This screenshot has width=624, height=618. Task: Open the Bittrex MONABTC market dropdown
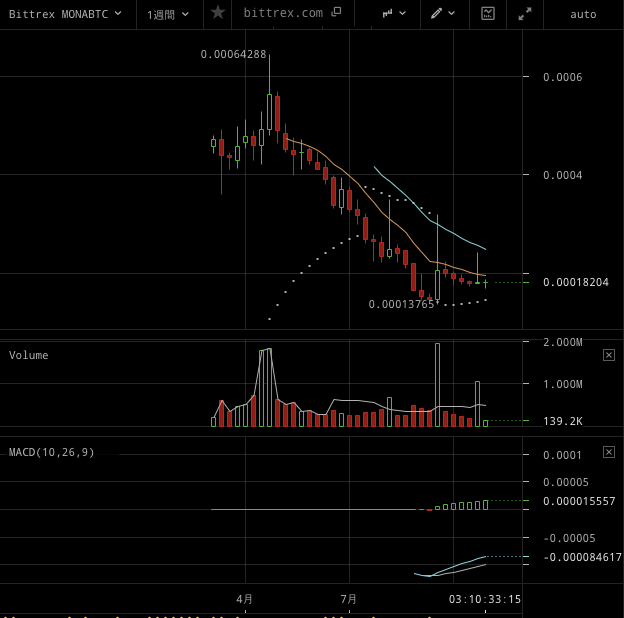pyautogui.click(x=65, y=14)
